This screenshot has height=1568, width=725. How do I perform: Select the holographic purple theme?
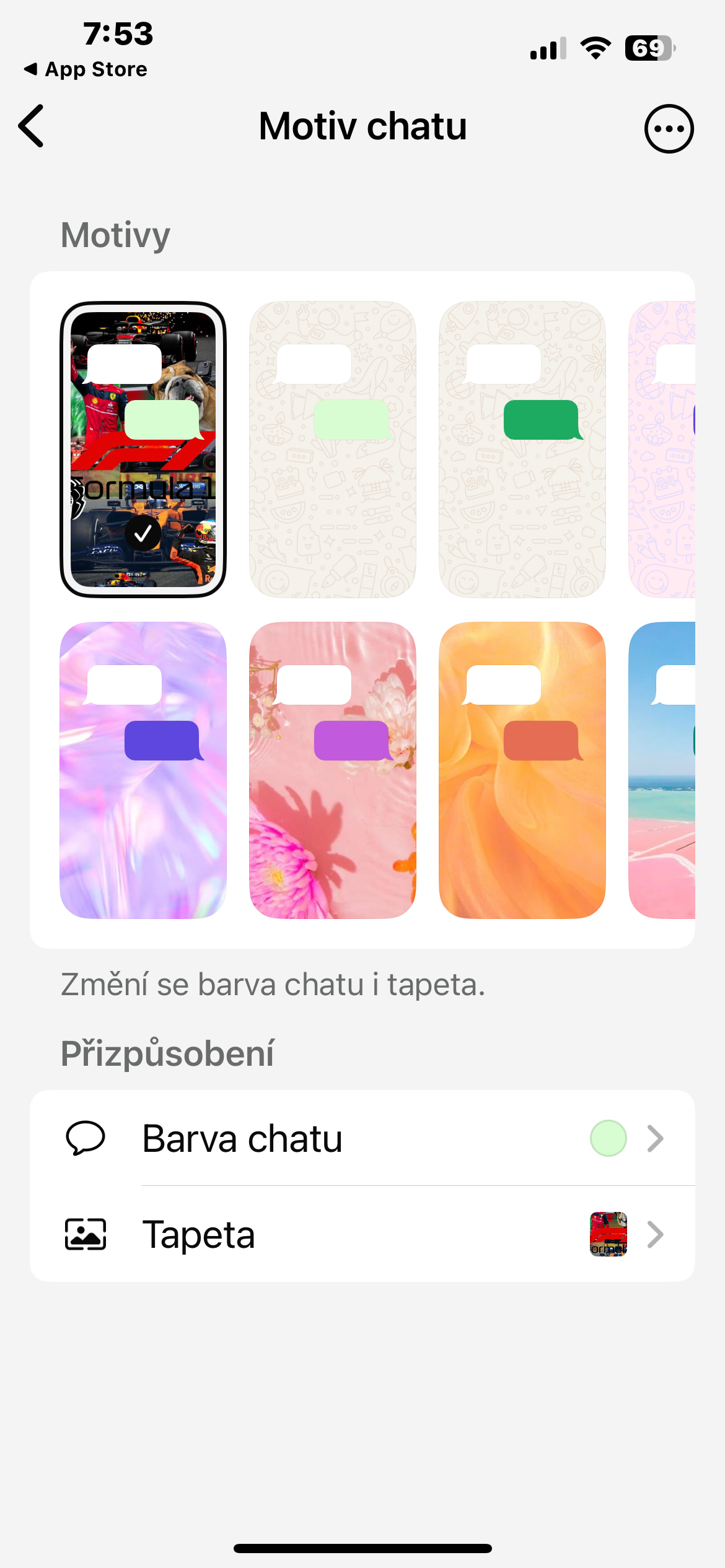click(143, 770)
